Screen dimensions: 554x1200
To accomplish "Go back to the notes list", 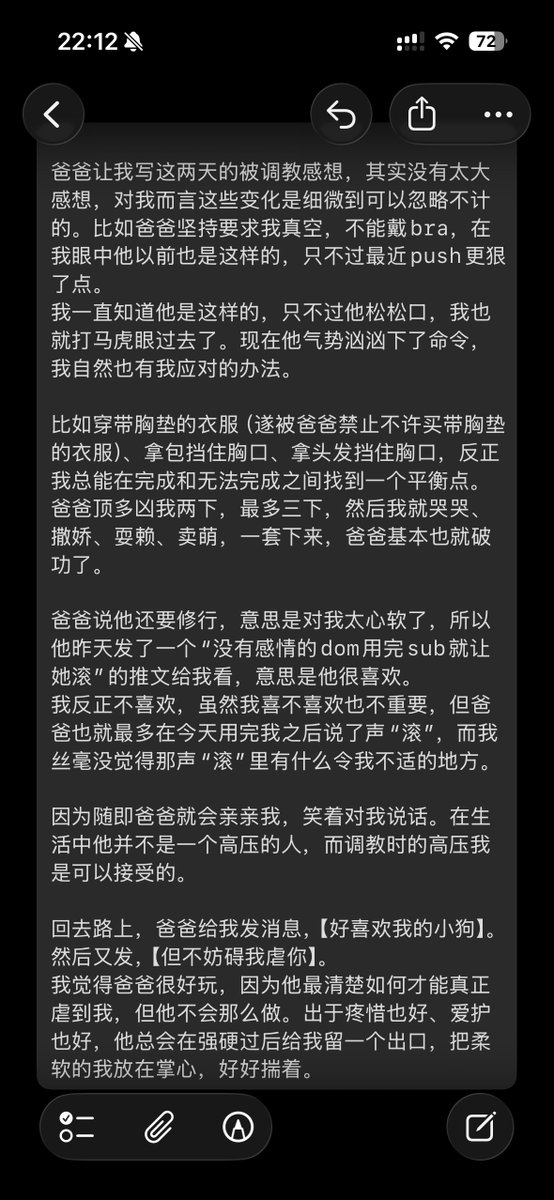I will coord(53,115).
